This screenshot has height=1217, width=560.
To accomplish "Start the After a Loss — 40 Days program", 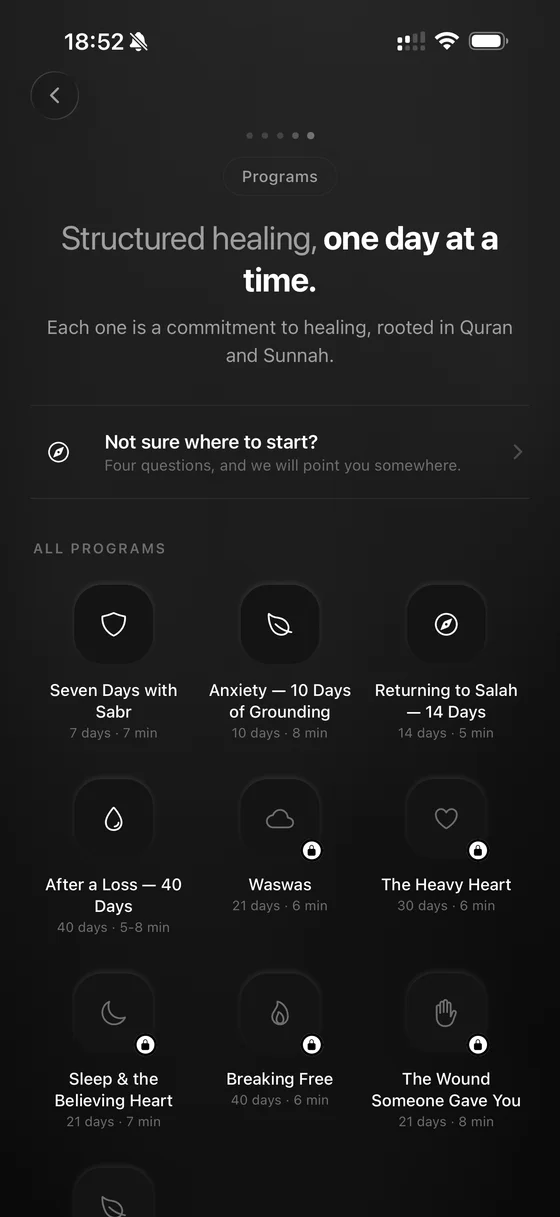I will point(114,856).
